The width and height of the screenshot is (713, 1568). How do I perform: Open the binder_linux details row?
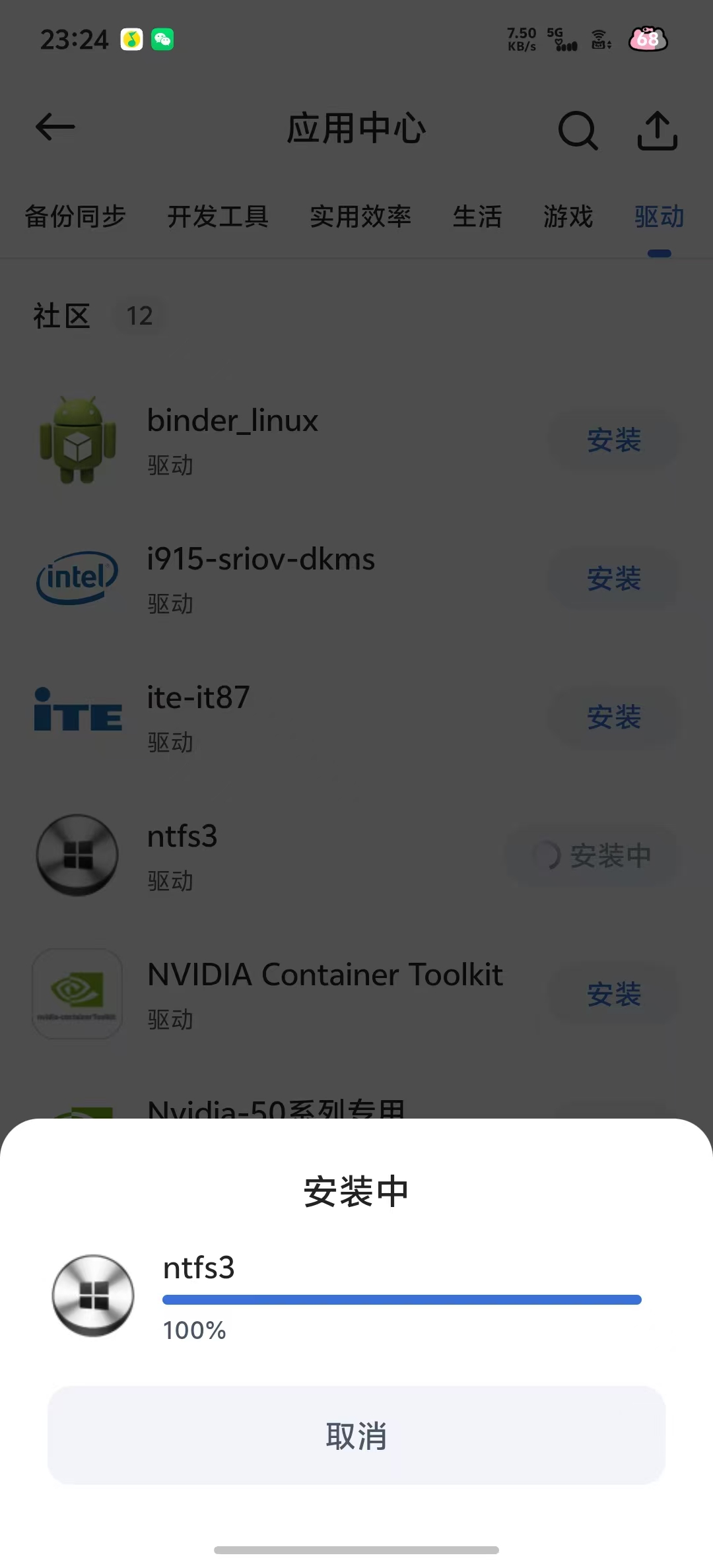(x=264, y=440)
